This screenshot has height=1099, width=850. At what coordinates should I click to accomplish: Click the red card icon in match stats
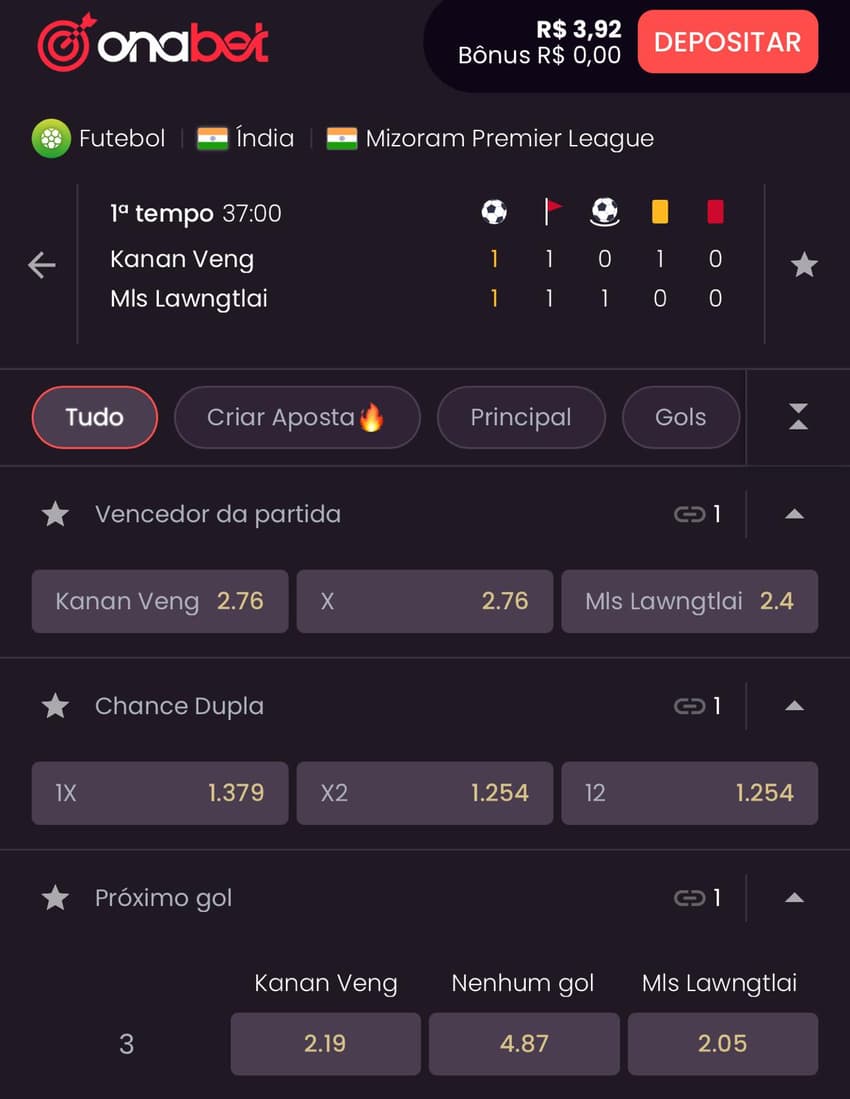[x=715, y=212]
